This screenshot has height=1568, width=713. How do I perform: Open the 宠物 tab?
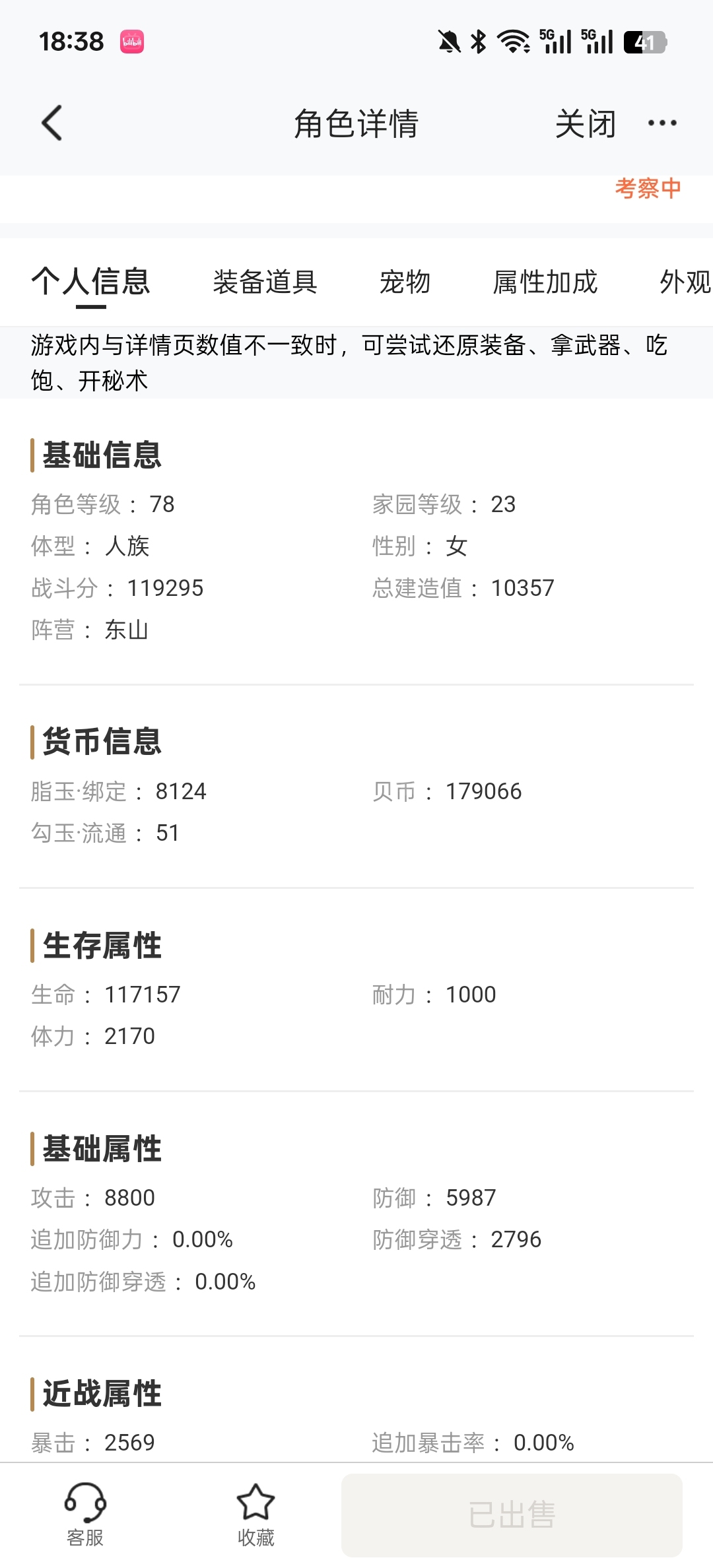tap(405, 282)
